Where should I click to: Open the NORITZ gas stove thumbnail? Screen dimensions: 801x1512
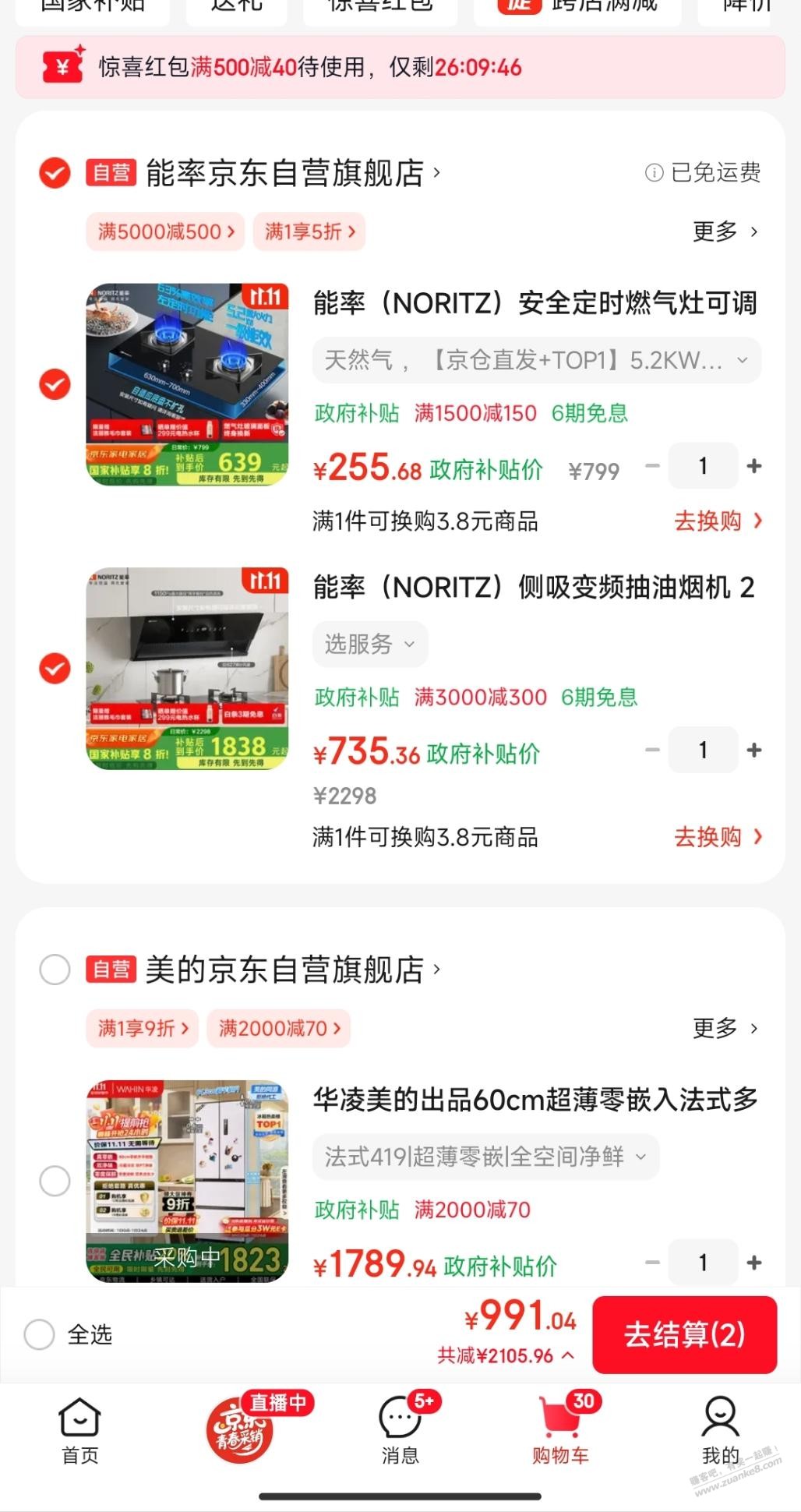[x=185, y=384]
